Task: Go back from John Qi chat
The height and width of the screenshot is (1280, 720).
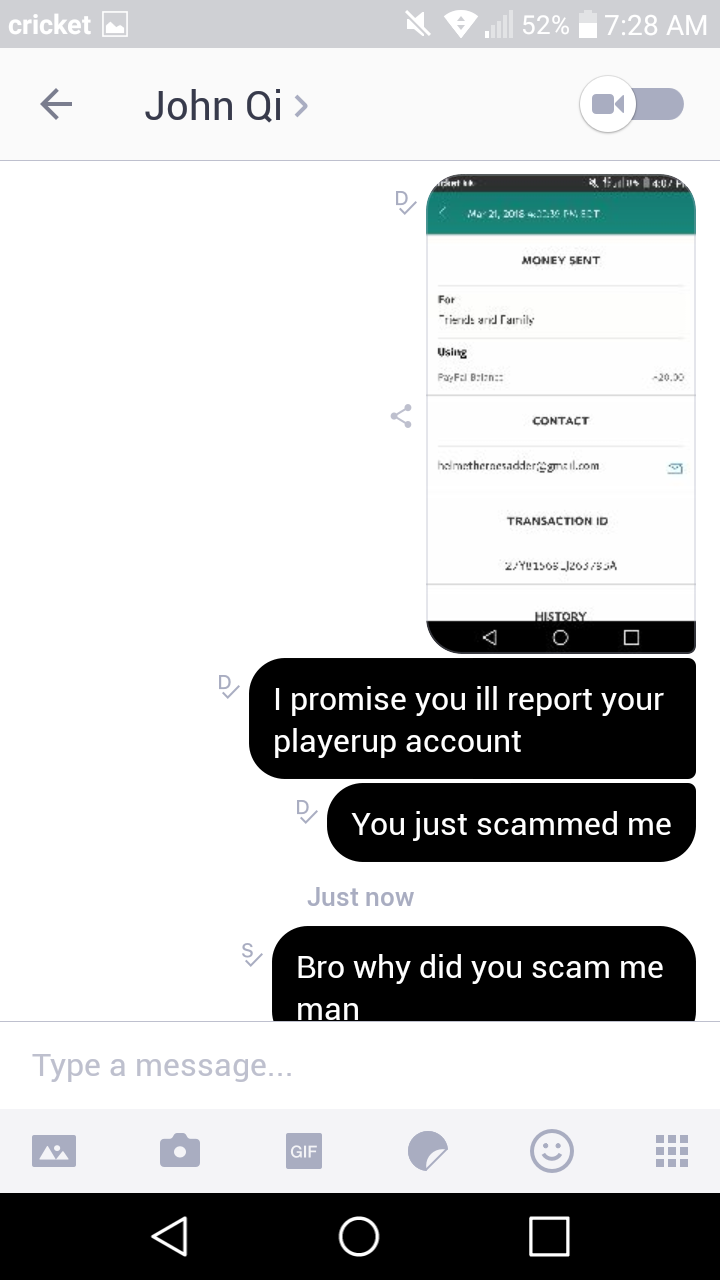Action: (56, 104)
